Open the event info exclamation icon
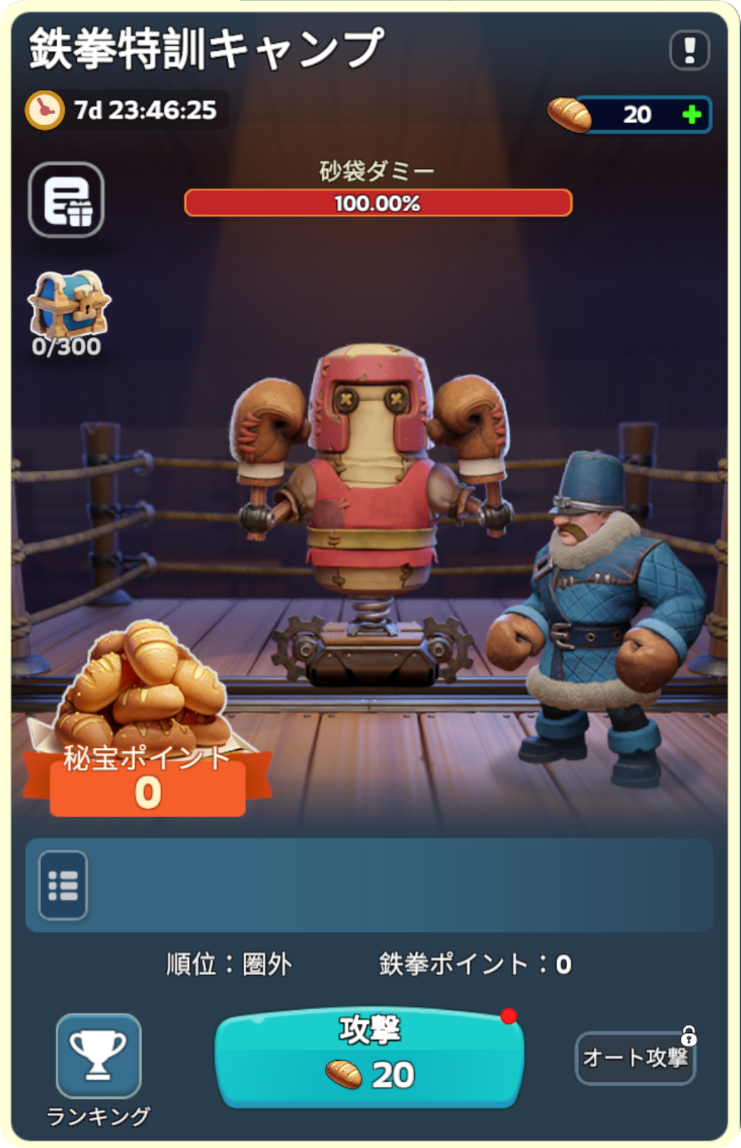The image size is (741, 1148). pyautogui.click(x=689, y=49)
